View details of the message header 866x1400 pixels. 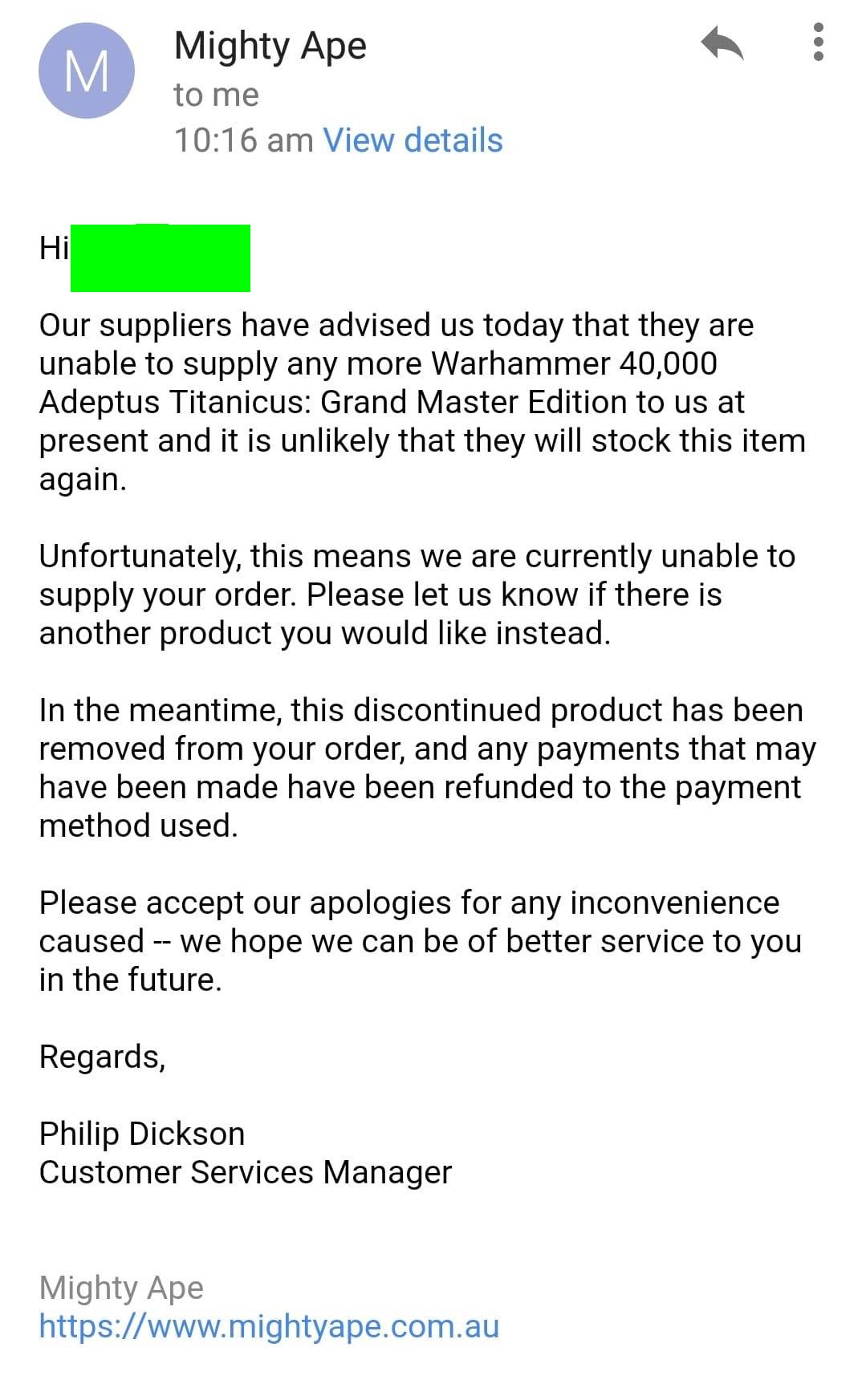pyautogui.click(x=413, y=140)
